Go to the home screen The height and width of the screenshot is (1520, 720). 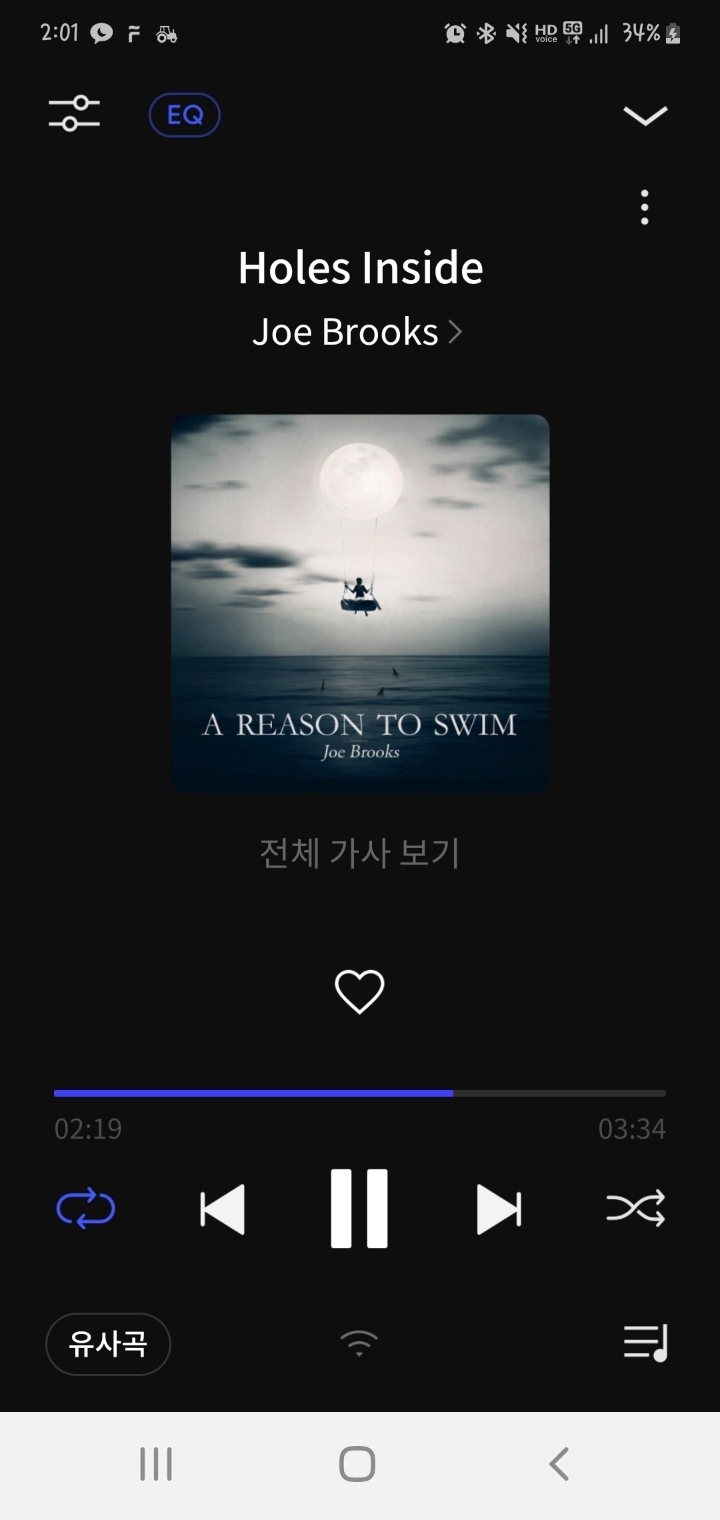pos(357,1464)
